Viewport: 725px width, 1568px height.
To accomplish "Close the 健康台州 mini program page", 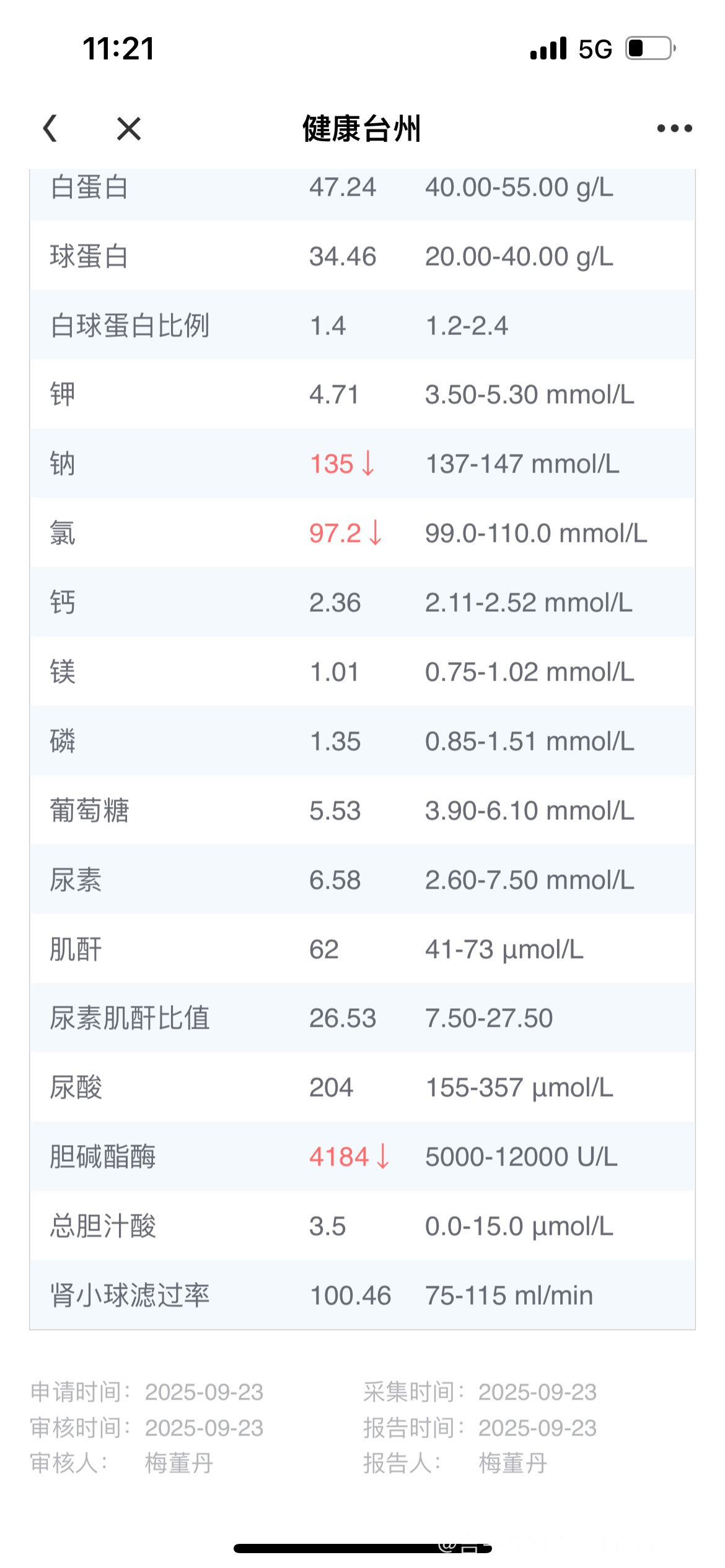I will (129, 128).
